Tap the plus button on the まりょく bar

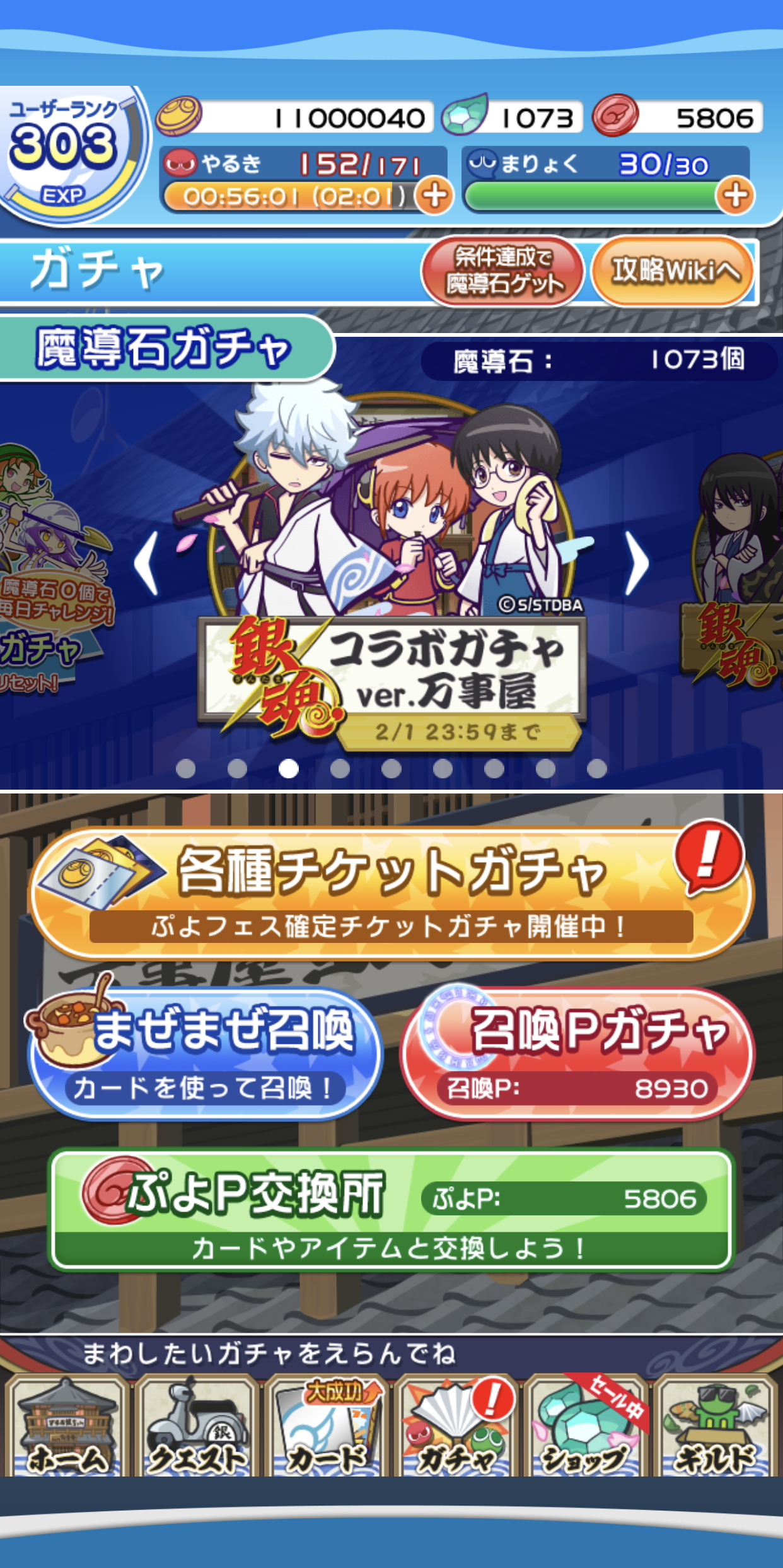pos(735,196)
